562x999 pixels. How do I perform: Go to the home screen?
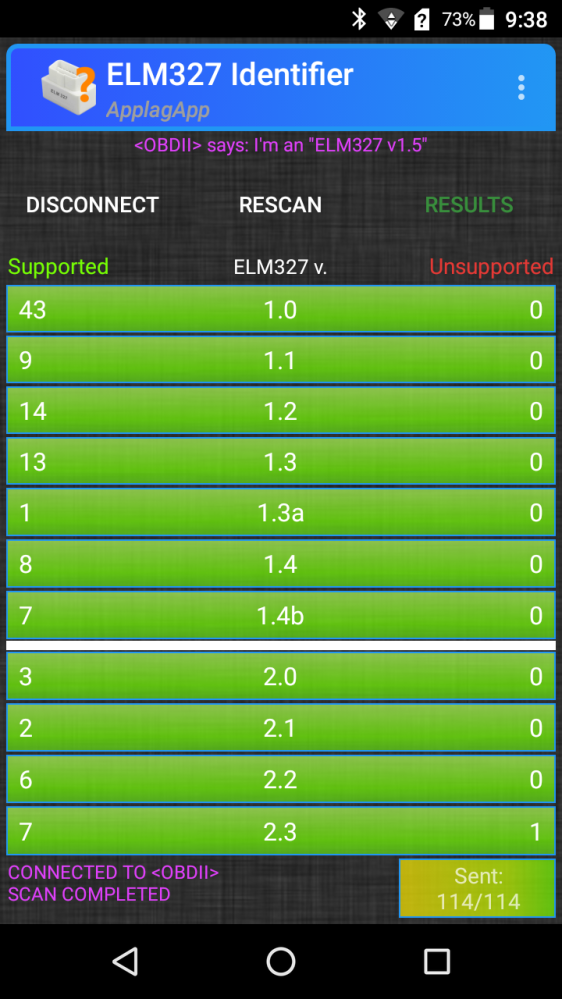coord(281,961)
